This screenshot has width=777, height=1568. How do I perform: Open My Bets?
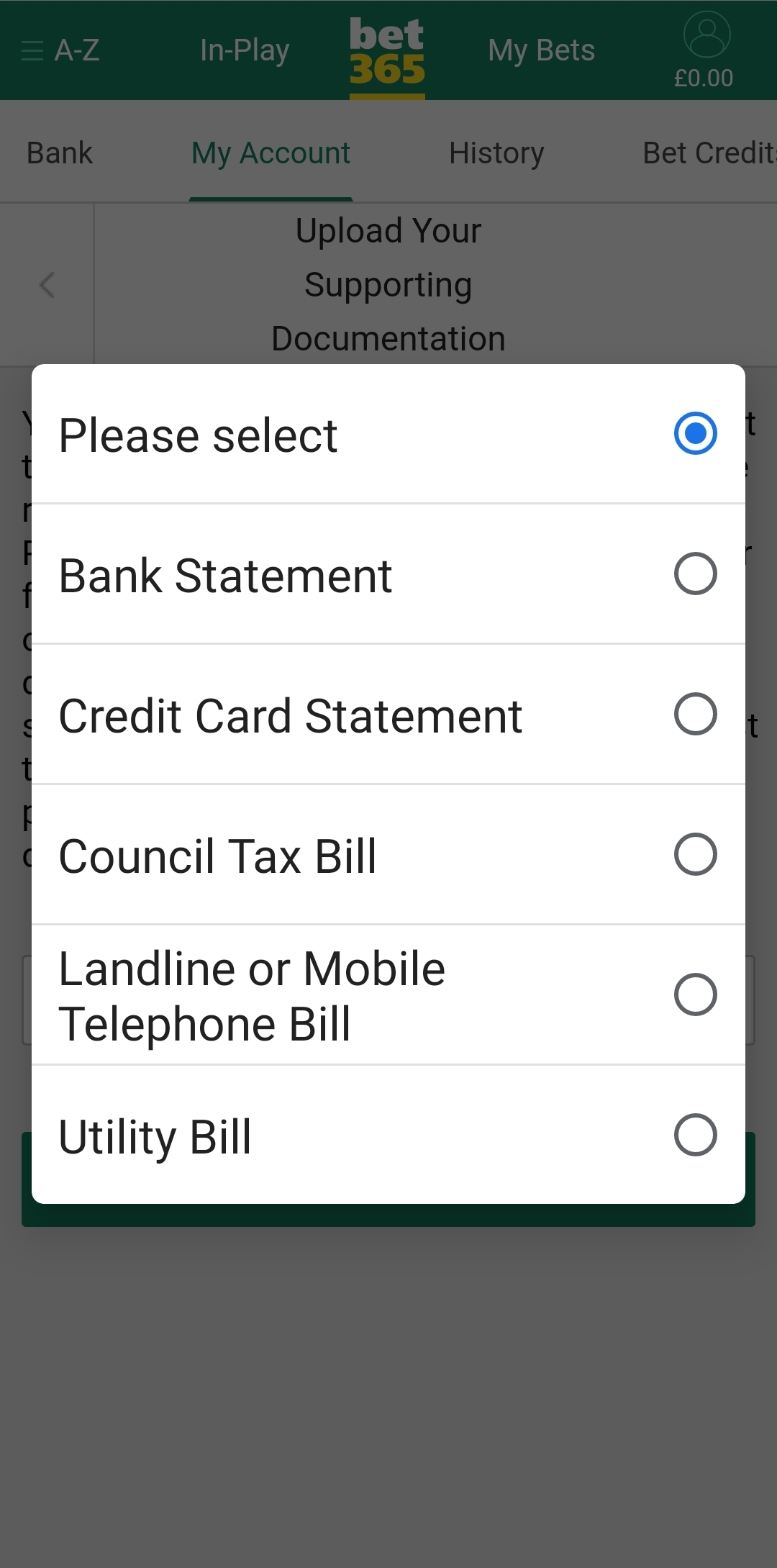coord(541,50)
